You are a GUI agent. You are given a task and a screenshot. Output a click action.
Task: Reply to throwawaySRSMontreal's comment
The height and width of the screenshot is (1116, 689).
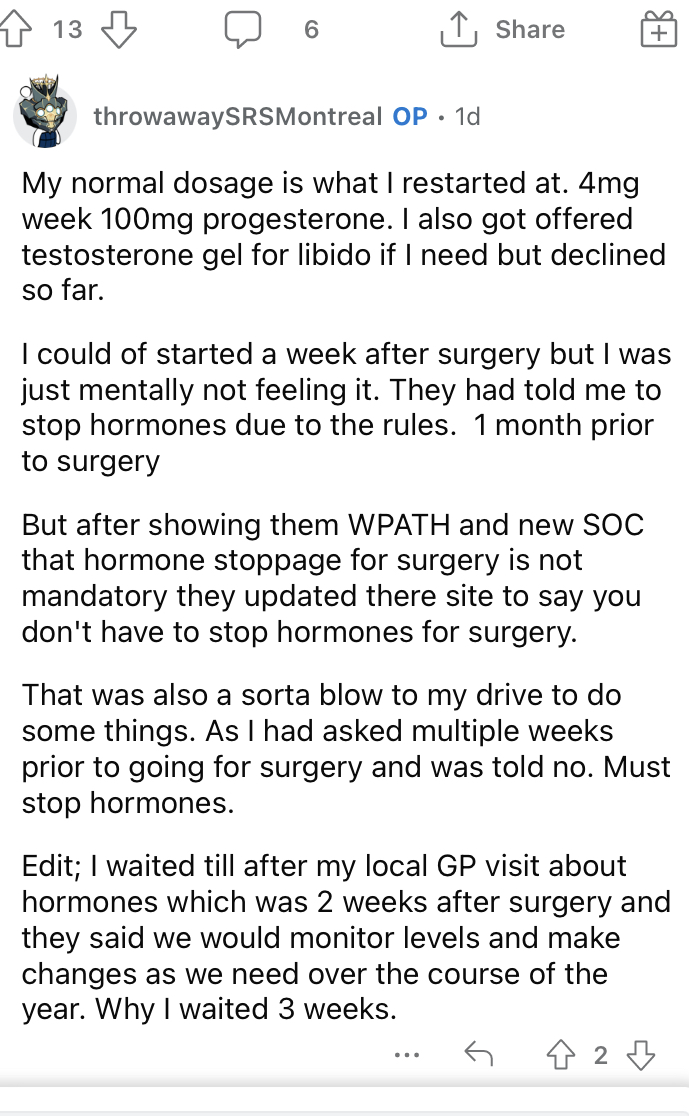click(479, 1054)
